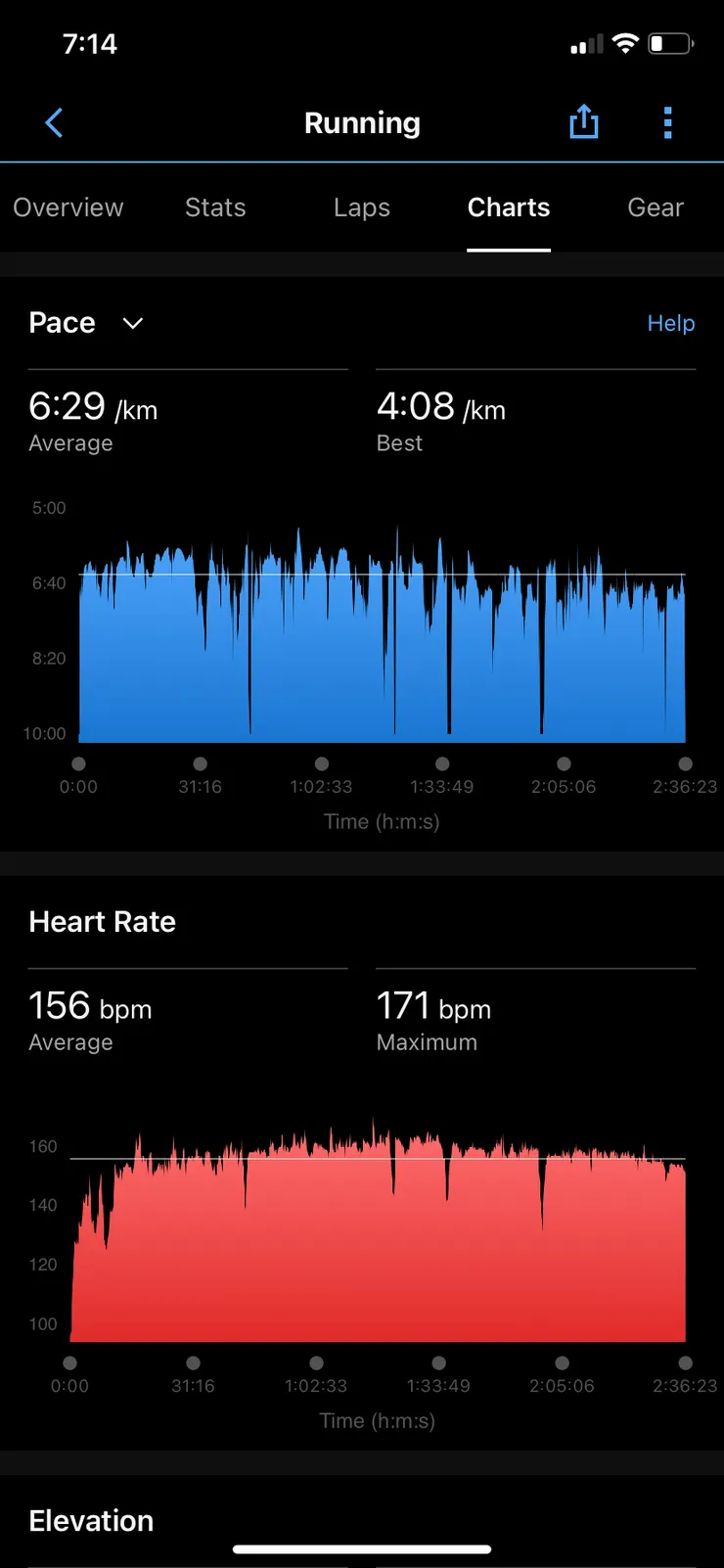The image size is (724, 1568).
Task: Open the three-dot overflow menu
Action: (668, 123)
